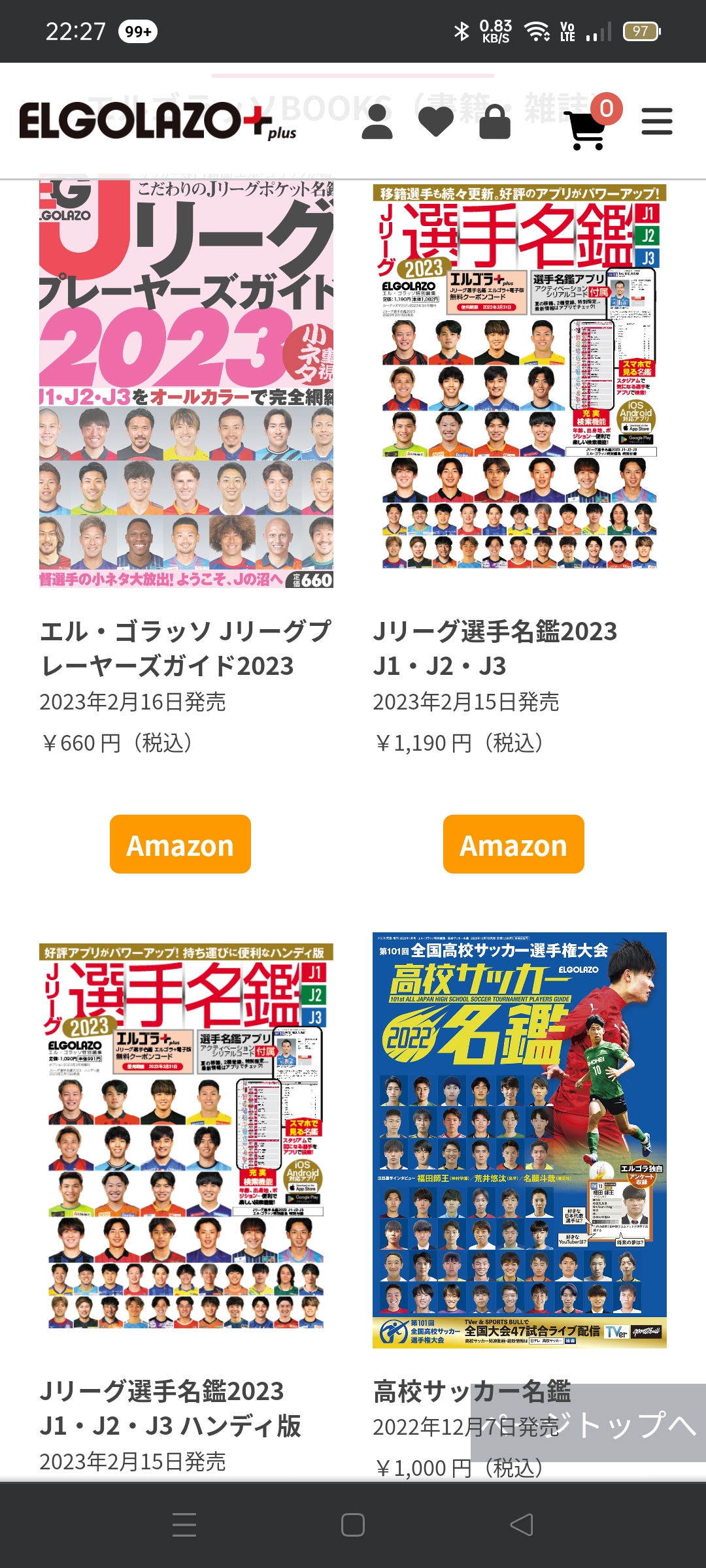
Task: Go back using system navigation
Action: (522, 1525)
